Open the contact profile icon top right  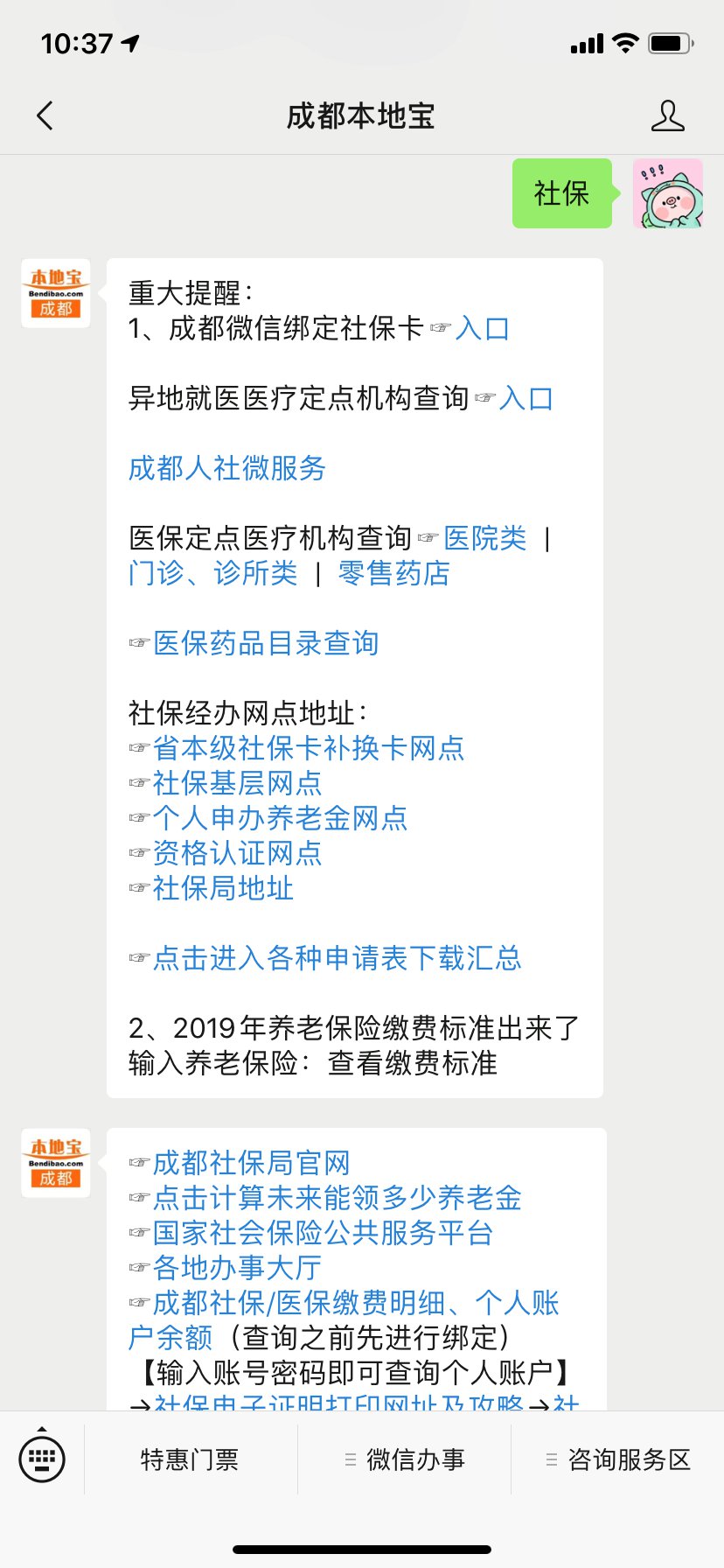667,115
